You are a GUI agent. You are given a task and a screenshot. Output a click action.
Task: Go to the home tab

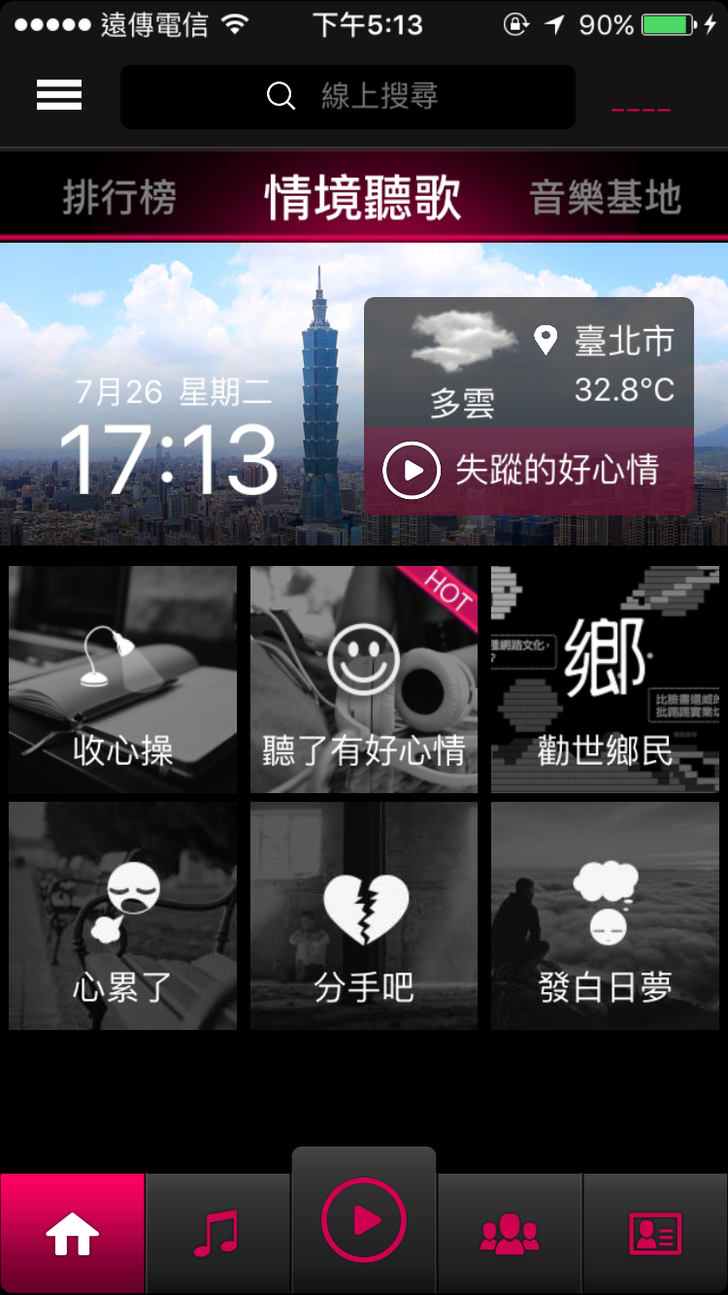[73, 1234]
